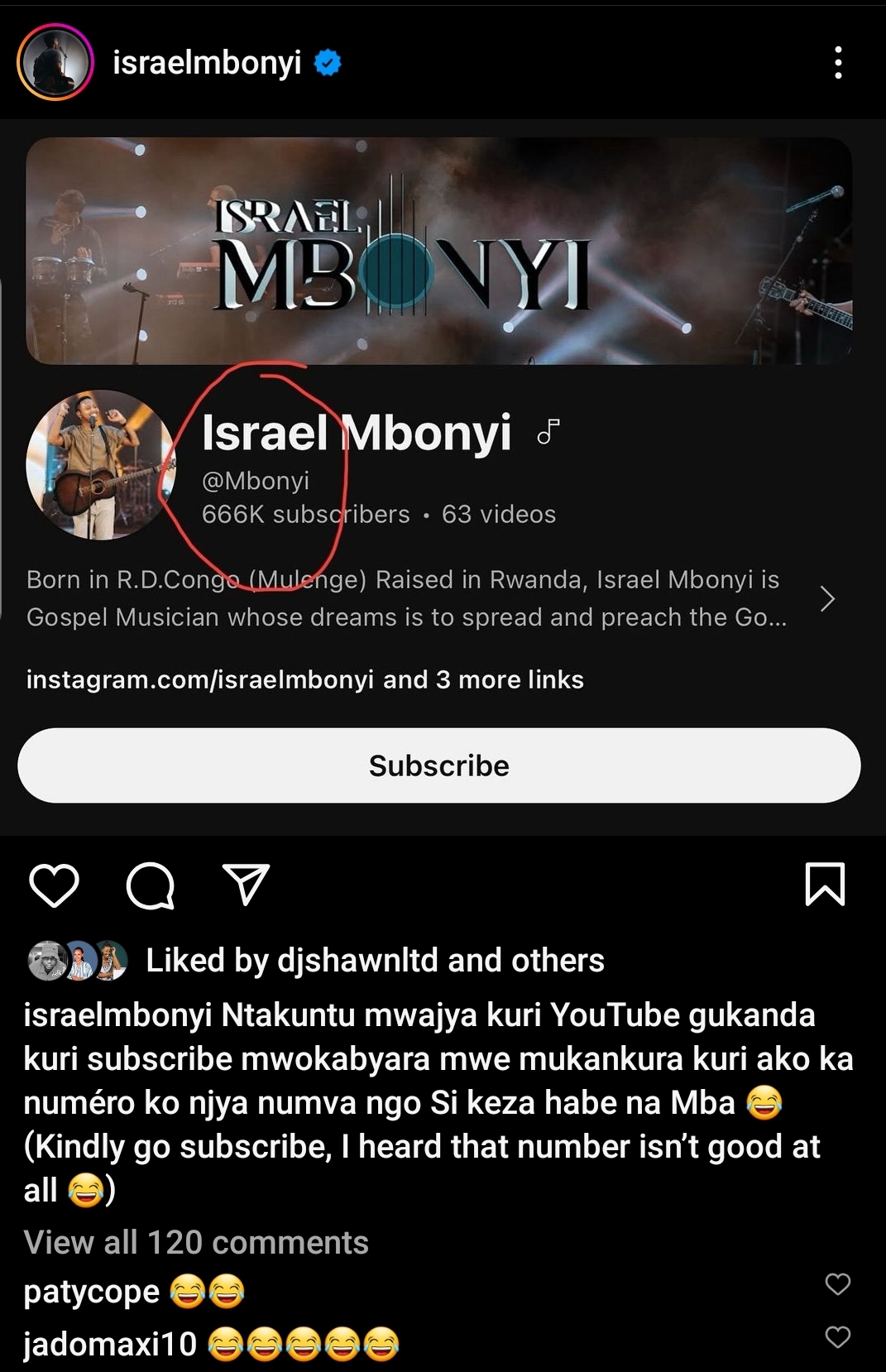Bookmark this post
The width and height of the screenshot is (886, 1372).
click(825, 885)
